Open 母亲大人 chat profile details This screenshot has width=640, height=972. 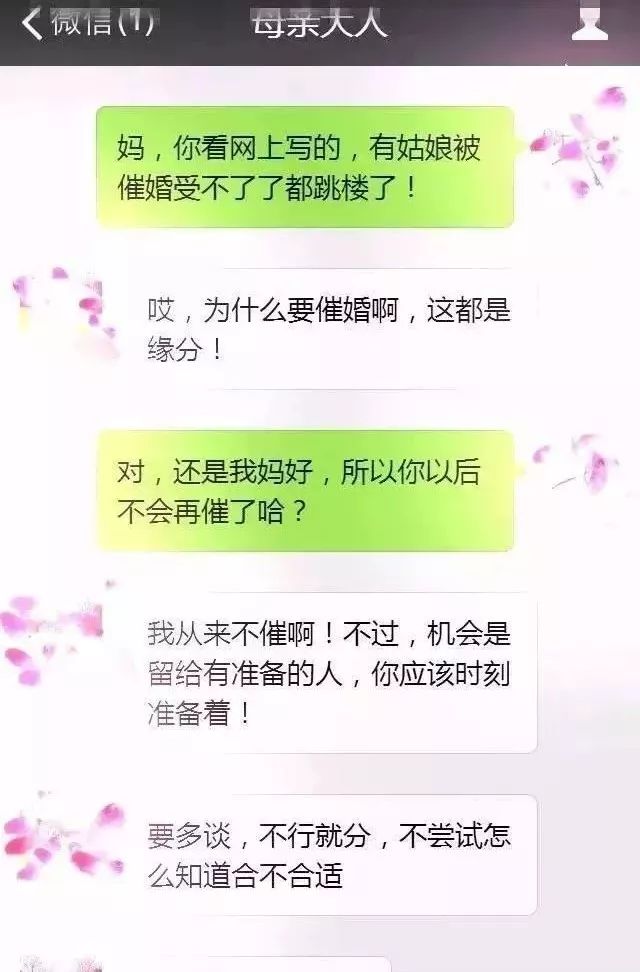(589, 22)
